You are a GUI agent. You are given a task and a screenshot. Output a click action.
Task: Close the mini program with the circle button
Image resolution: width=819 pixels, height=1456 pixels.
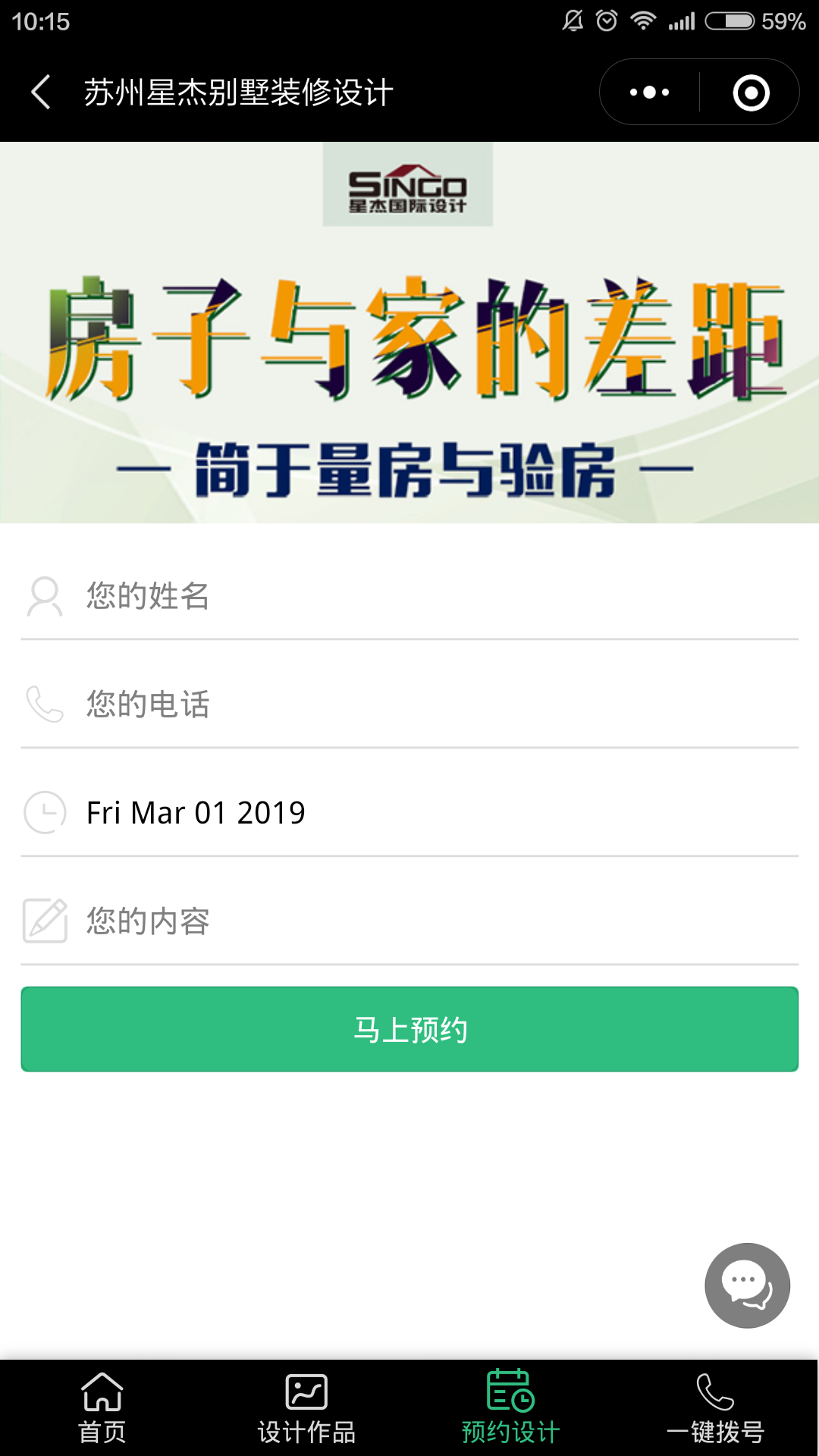(x=751, y=93)
